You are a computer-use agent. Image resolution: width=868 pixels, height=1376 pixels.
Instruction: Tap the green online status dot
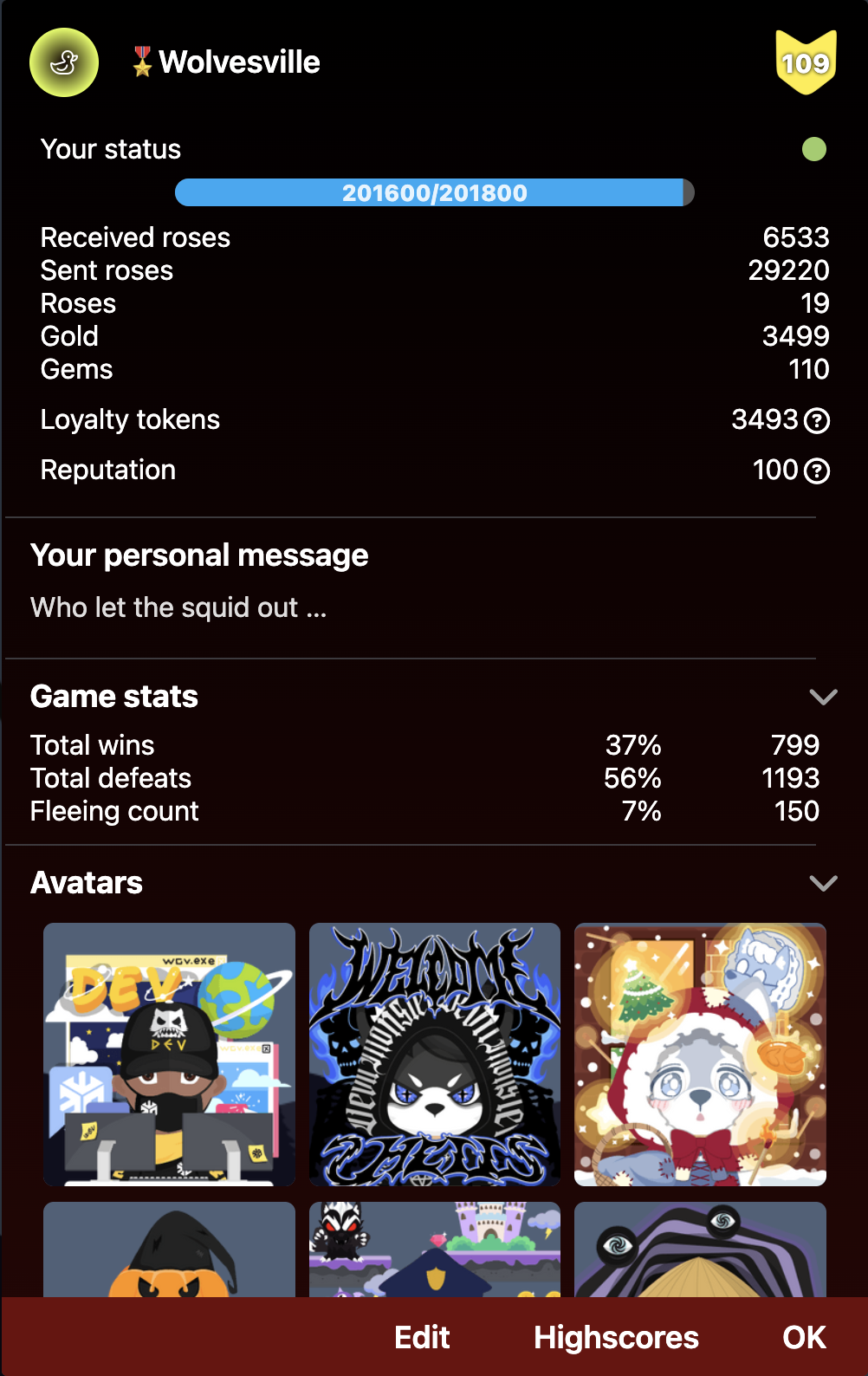[813, 149]
